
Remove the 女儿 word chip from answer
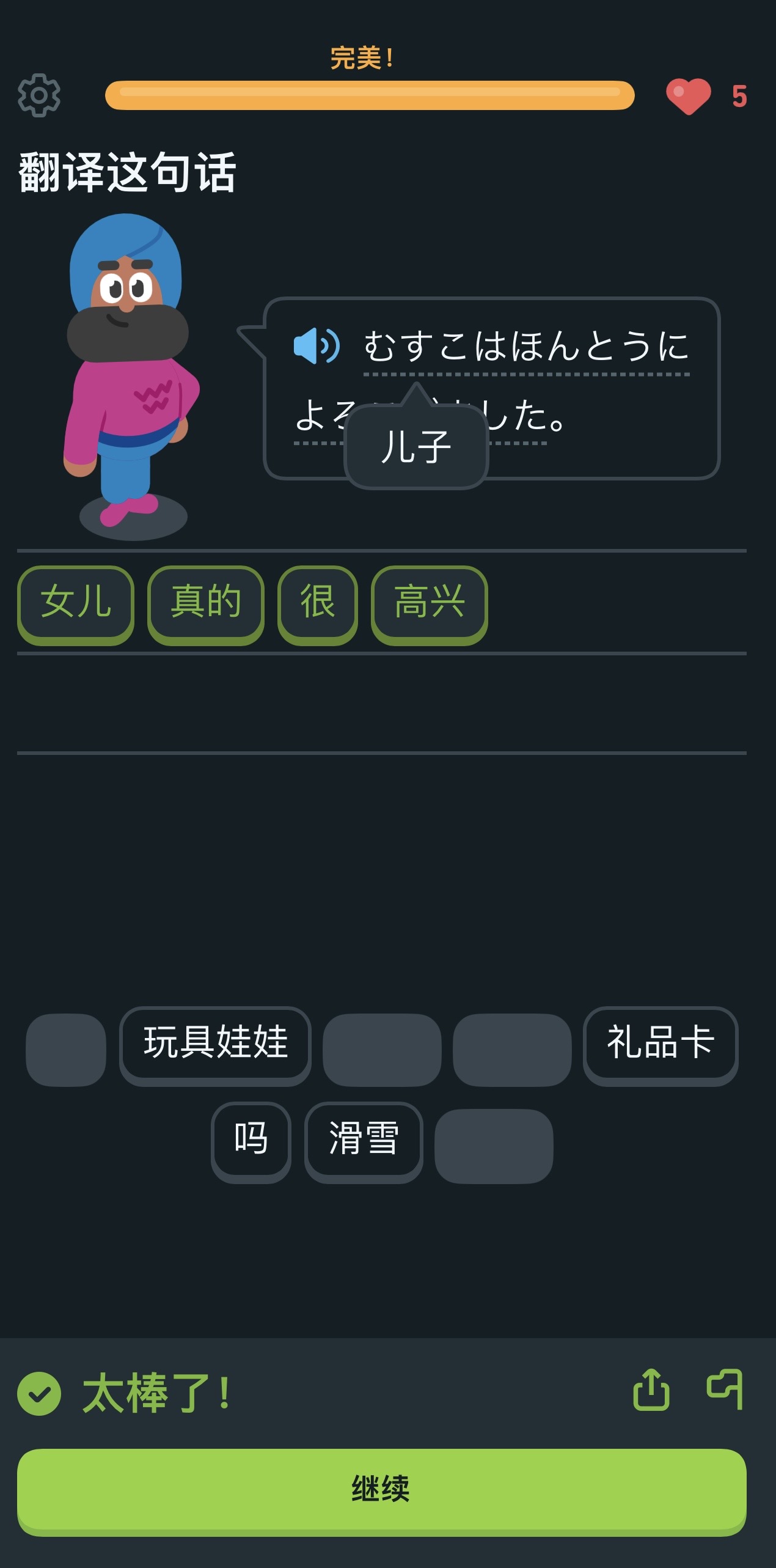point(76,604)
